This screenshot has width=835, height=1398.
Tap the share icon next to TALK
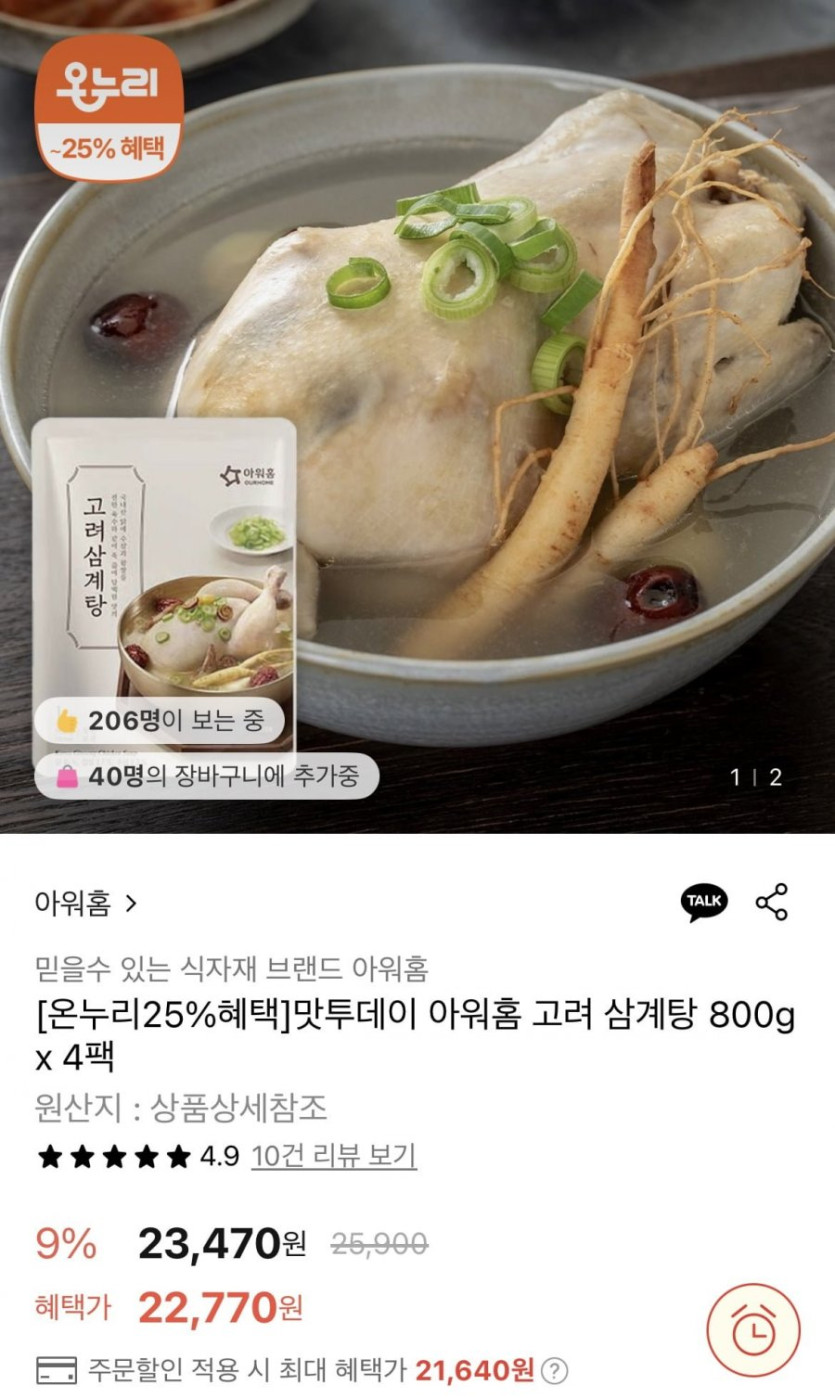770,901
